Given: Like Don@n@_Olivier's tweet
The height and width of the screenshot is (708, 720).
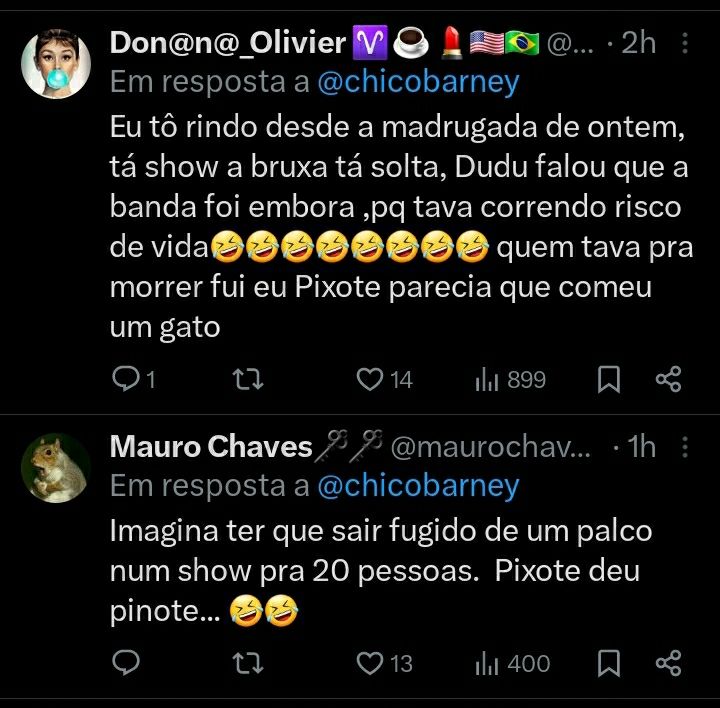Looking at the screenshot, I should [371, 379].
